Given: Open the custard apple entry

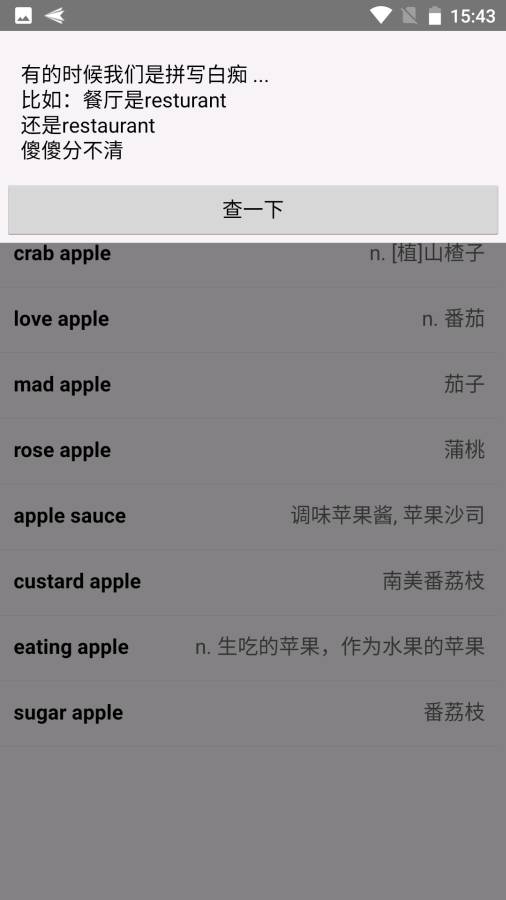Looking at the screenshot, I should [x=253, y=582].
